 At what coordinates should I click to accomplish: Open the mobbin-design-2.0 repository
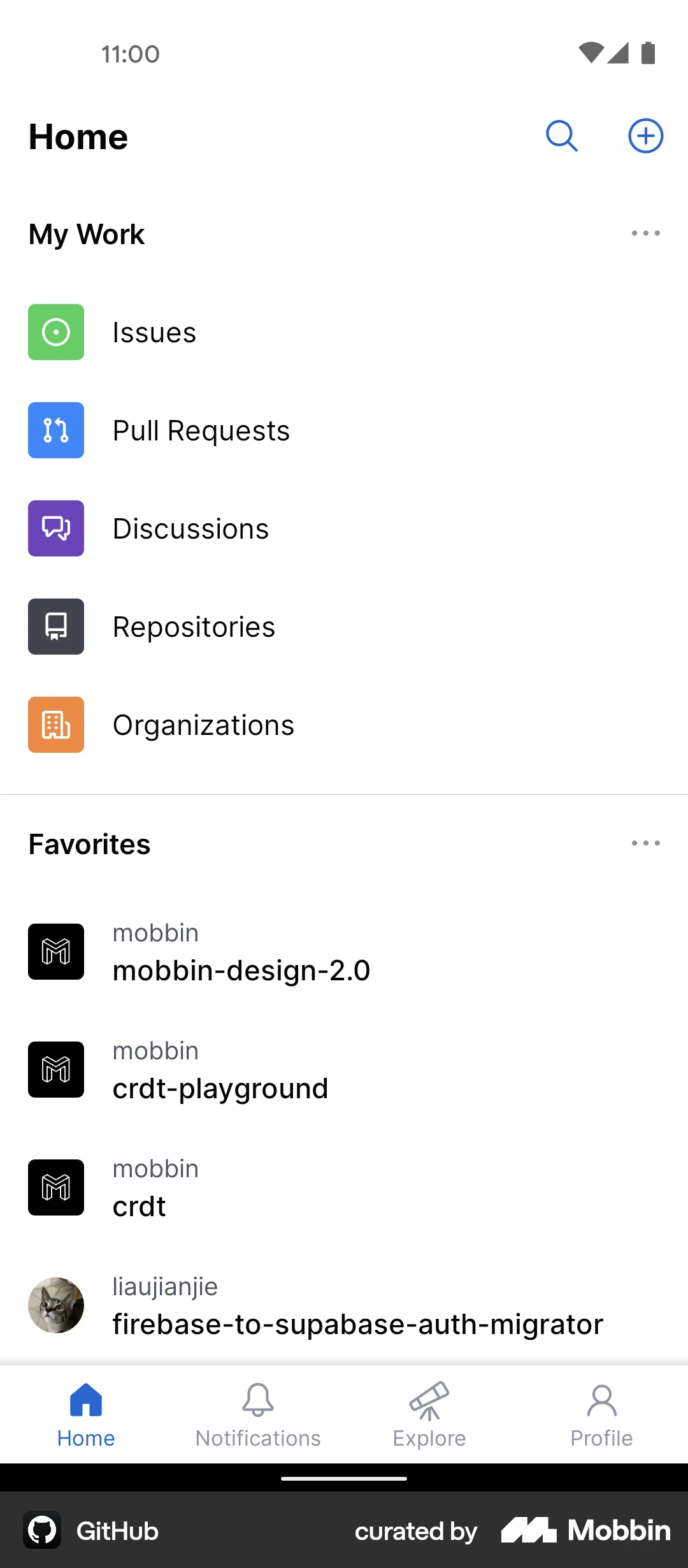(x=242, y=970)
